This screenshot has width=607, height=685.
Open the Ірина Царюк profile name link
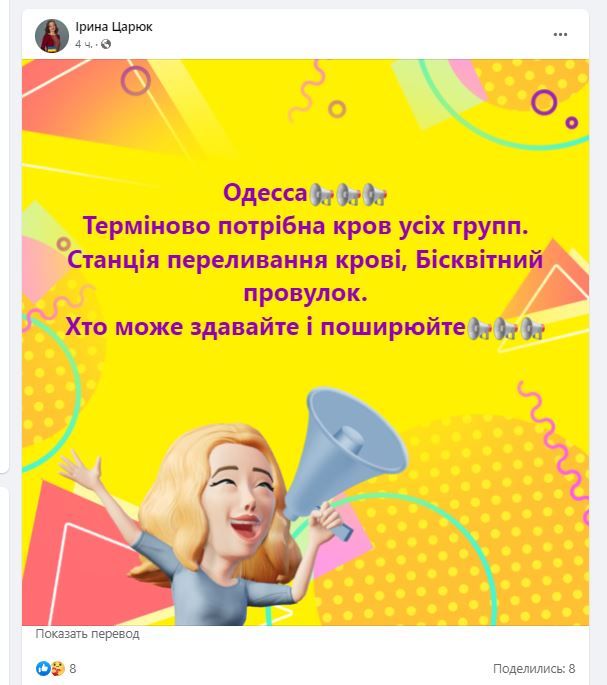click(114, 27)
